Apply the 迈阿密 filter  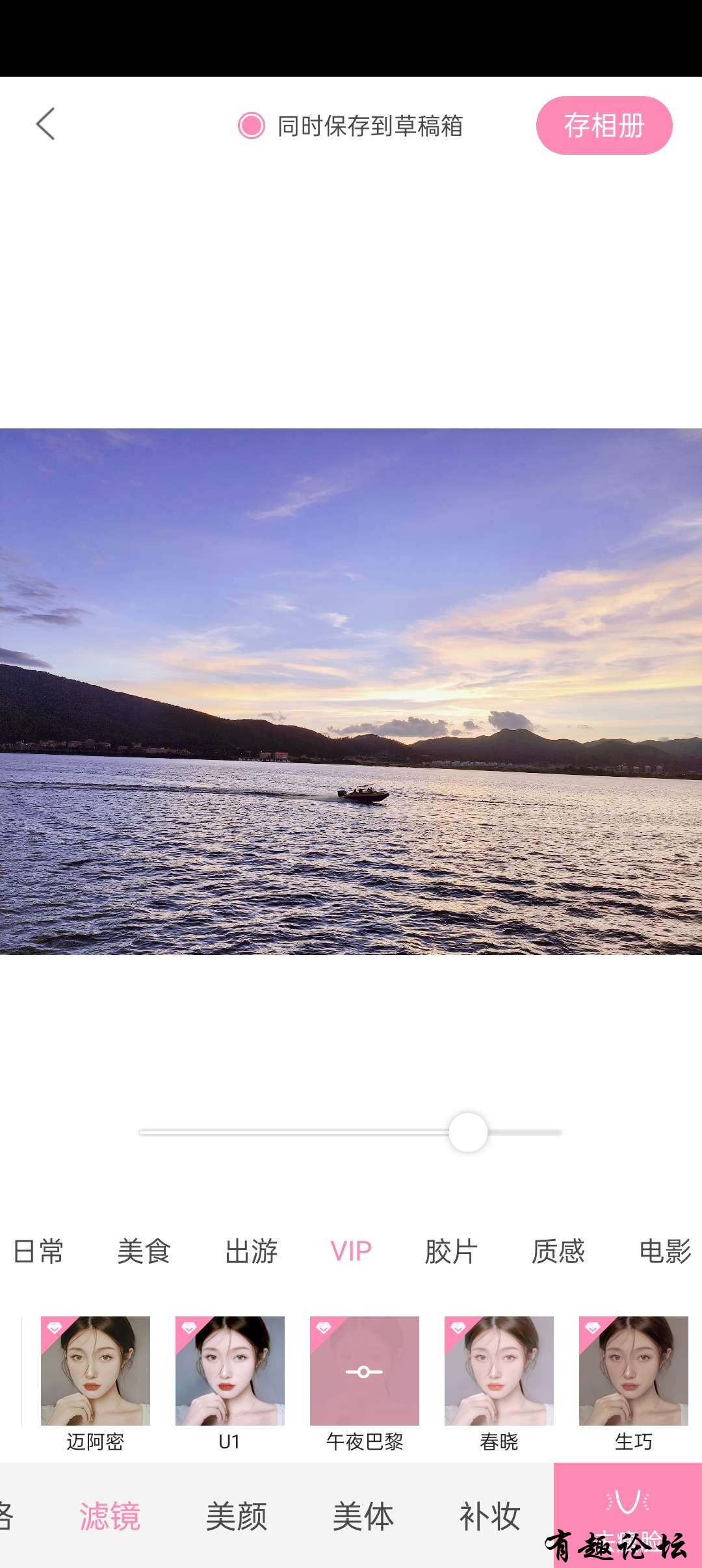pos(96,1372)
